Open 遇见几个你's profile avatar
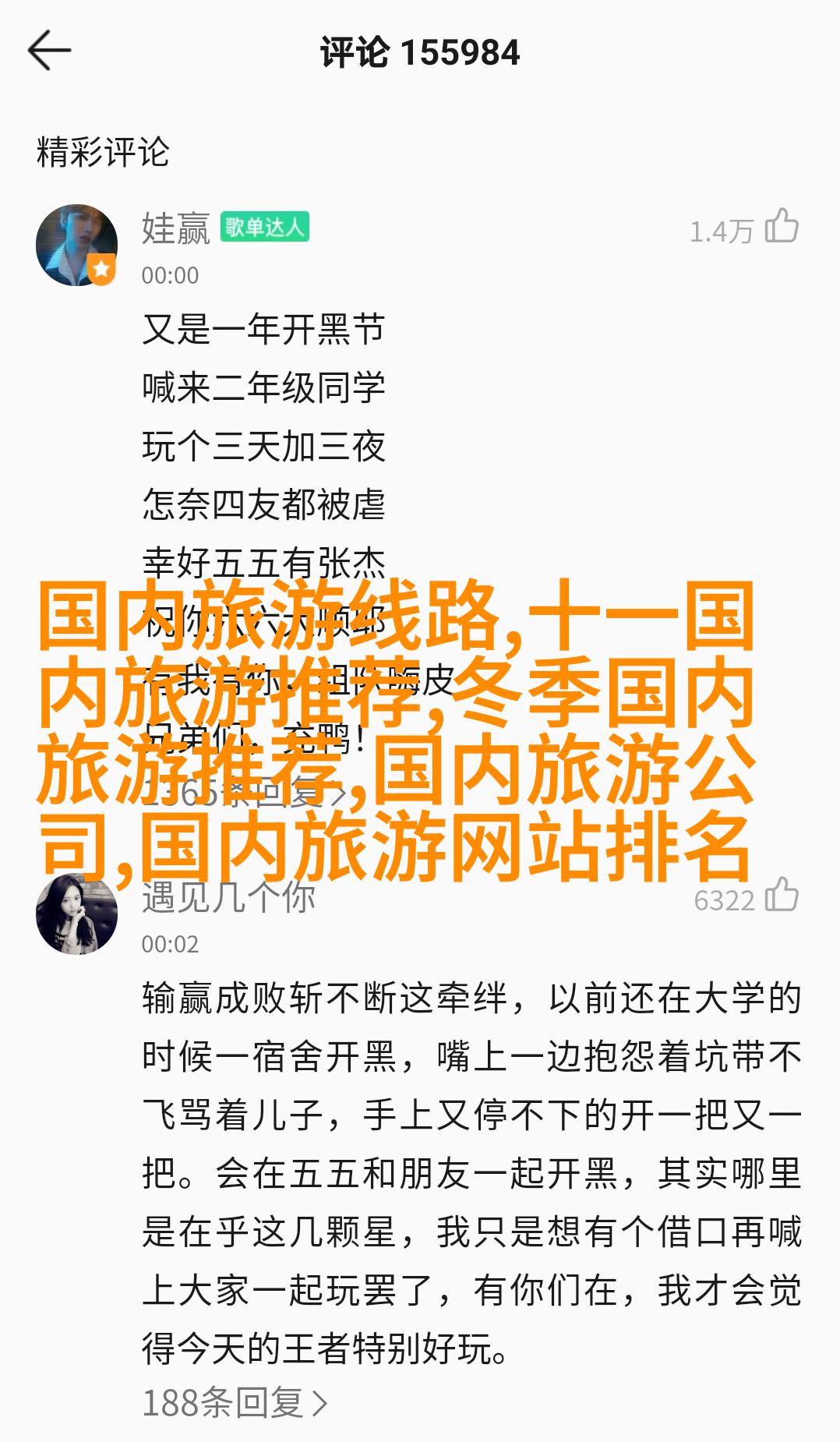Screen dimensions: 840x1442 click(76, 914)
